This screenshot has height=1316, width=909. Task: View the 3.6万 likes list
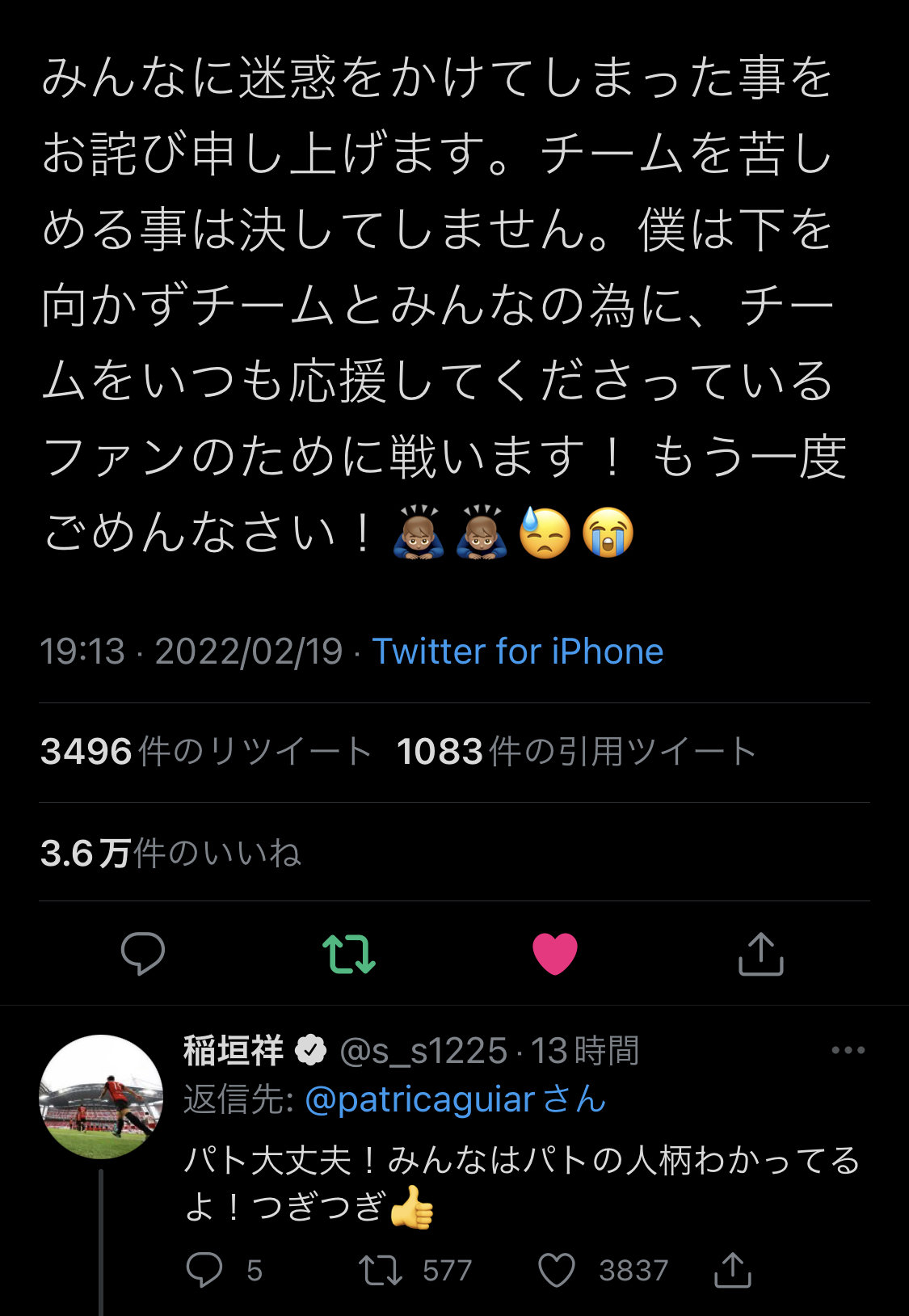pyautogui.click(x=170, y=854)
